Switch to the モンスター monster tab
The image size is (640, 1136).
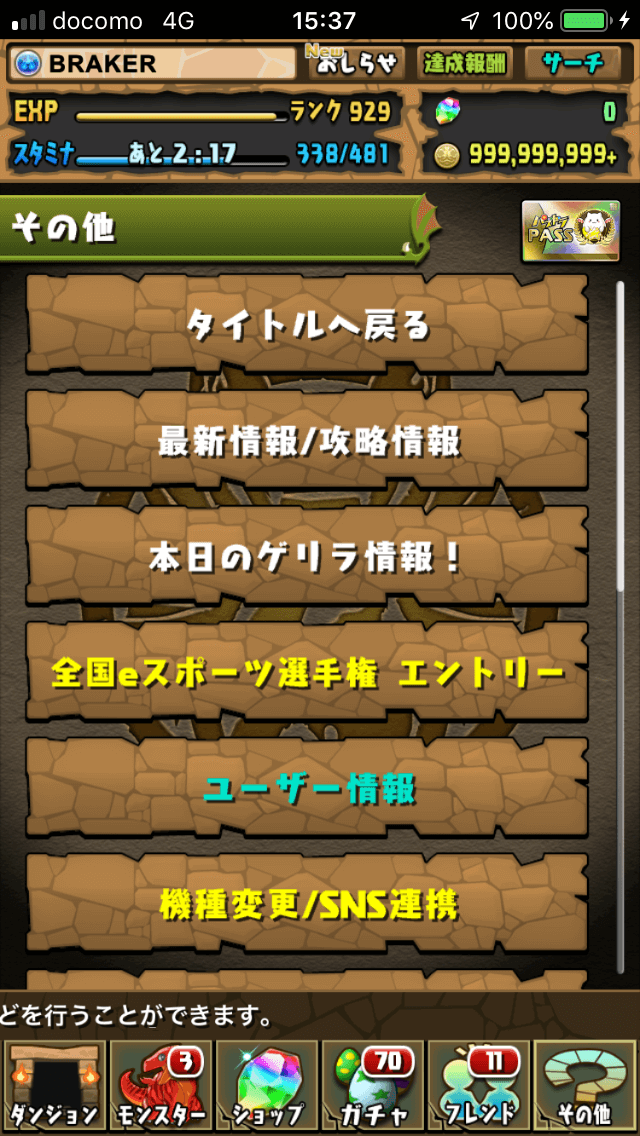(159, 1086)
